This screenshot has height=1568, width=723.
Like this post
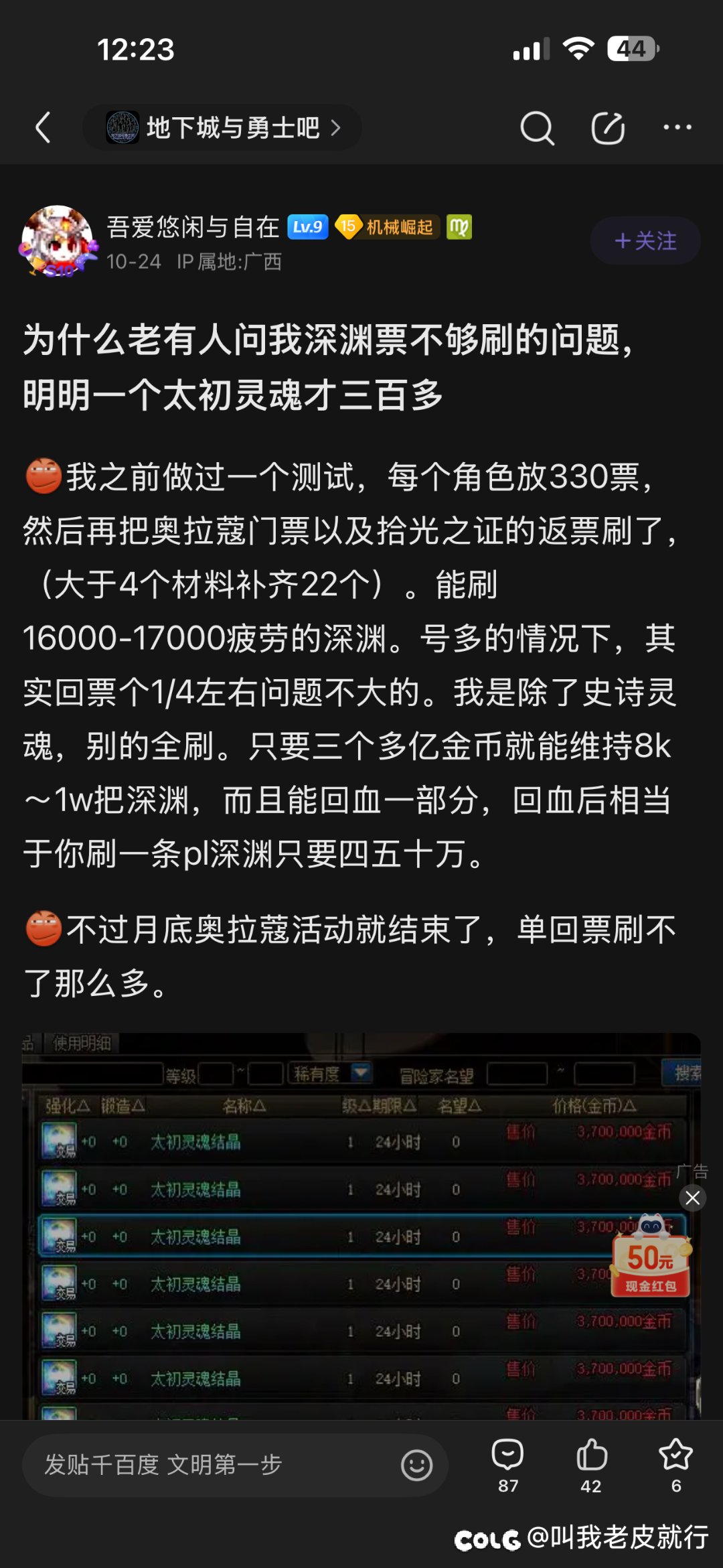point(591,1465)
